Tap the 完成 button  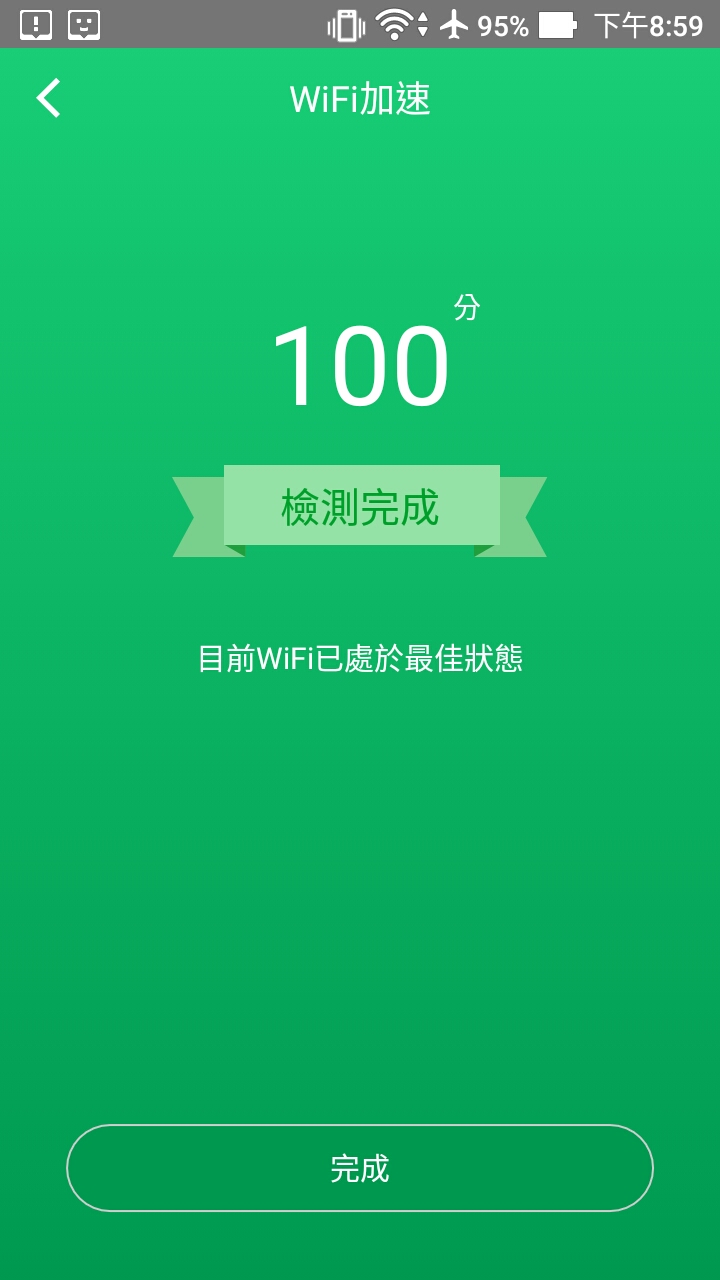360,1168
